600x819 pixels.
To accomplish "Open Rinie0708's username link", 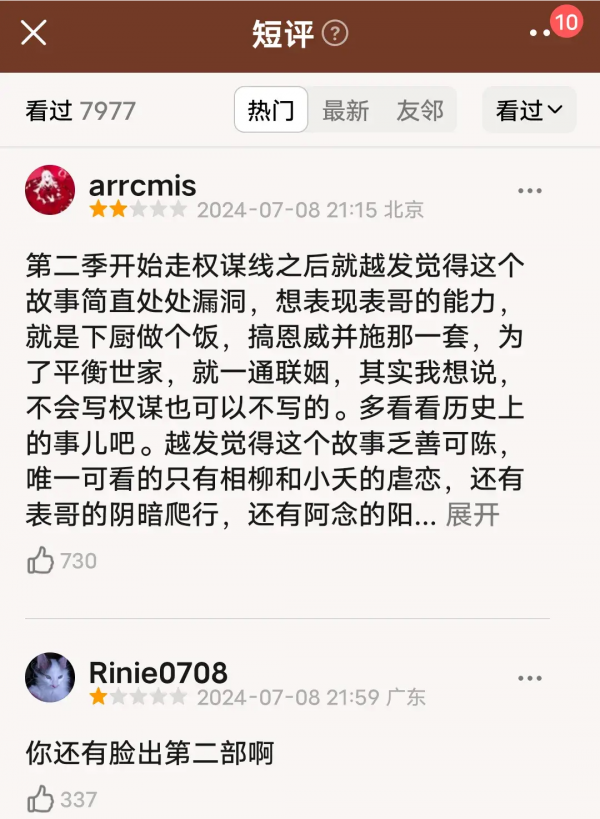I will pyautogui.click(x=158, y=673).
